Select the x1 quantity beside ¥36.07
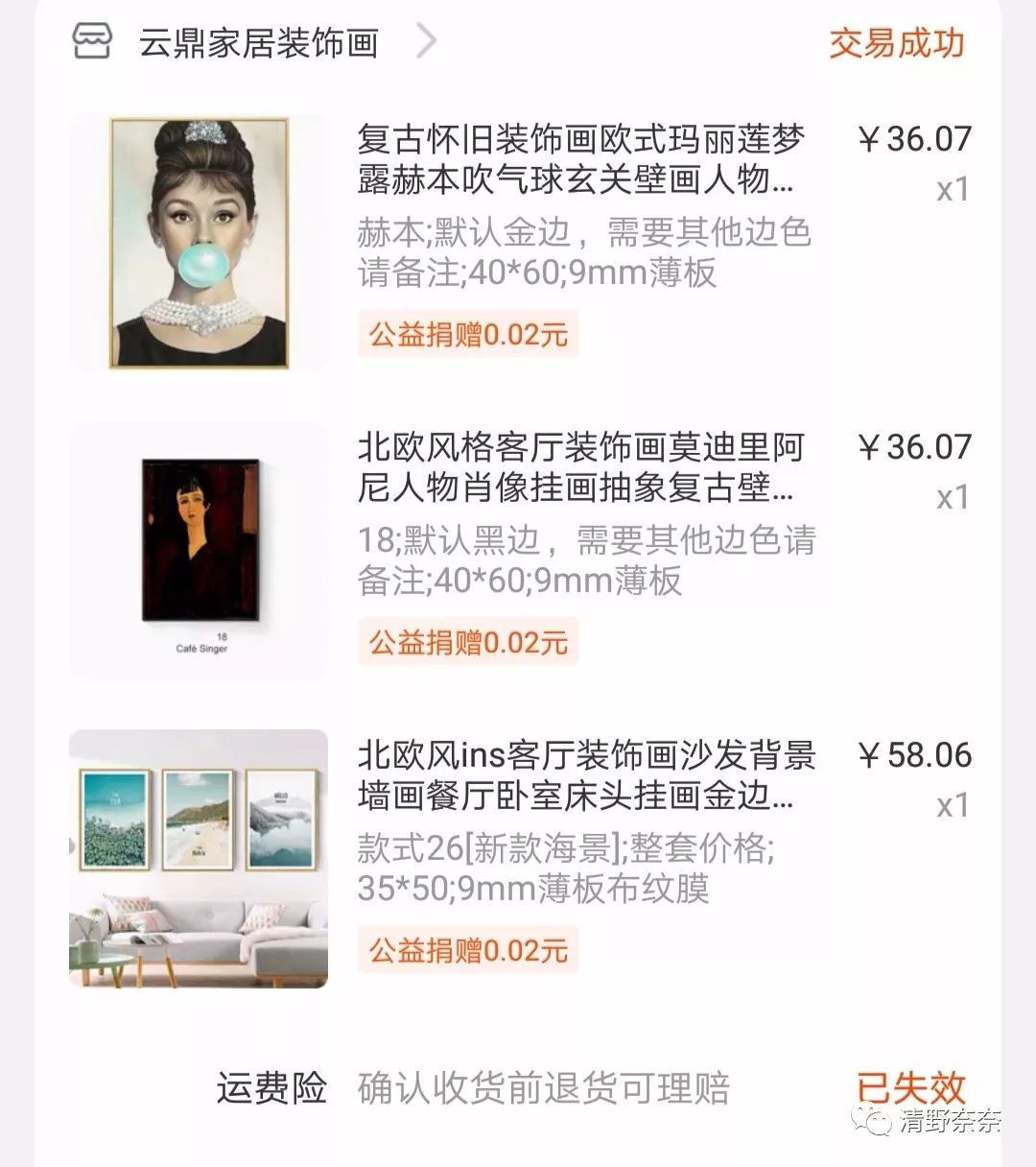1036x1167 pixels. [x=954, y=191]
